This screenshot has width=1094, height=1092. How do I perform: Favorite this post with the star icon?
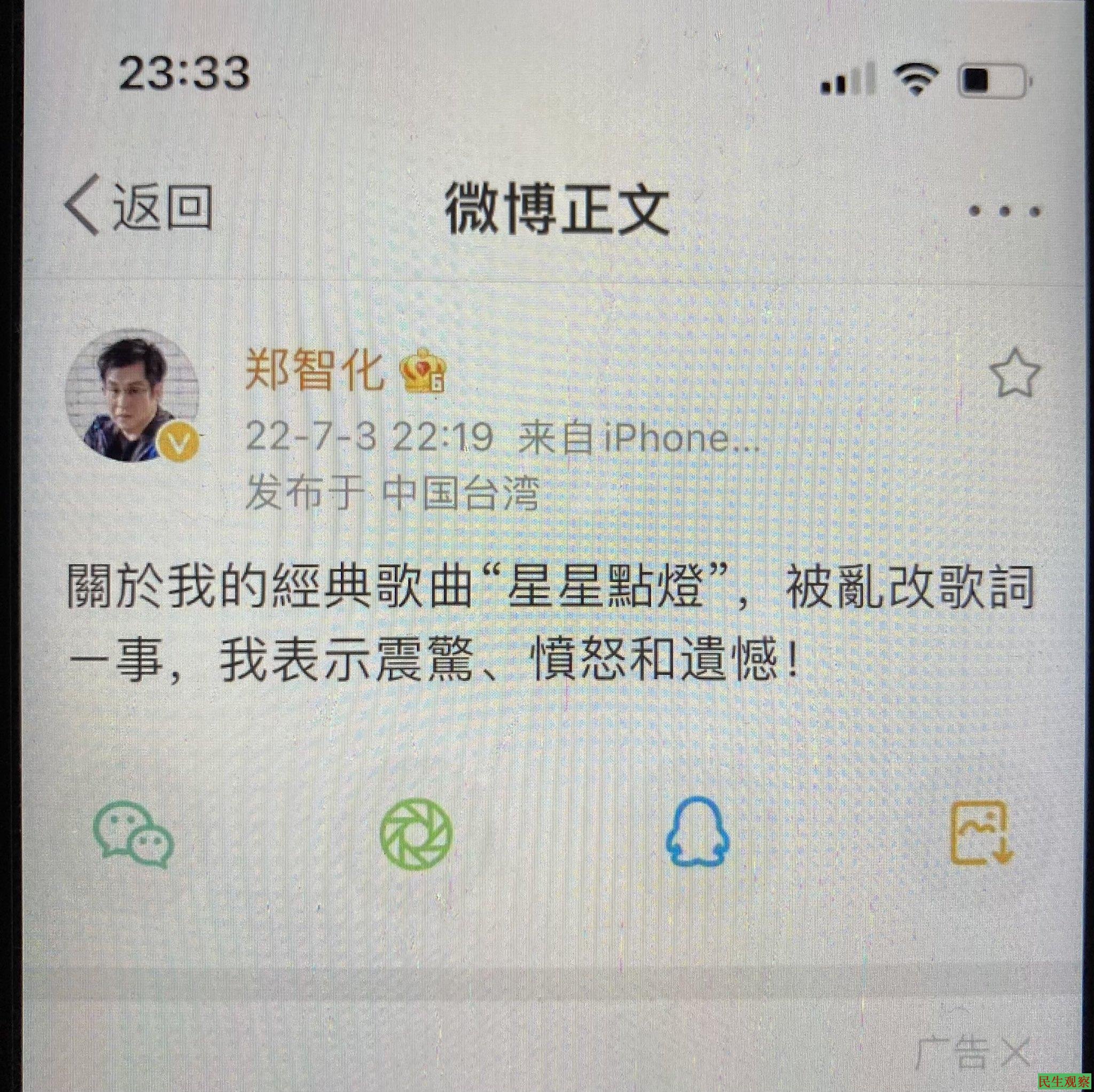1015,374
